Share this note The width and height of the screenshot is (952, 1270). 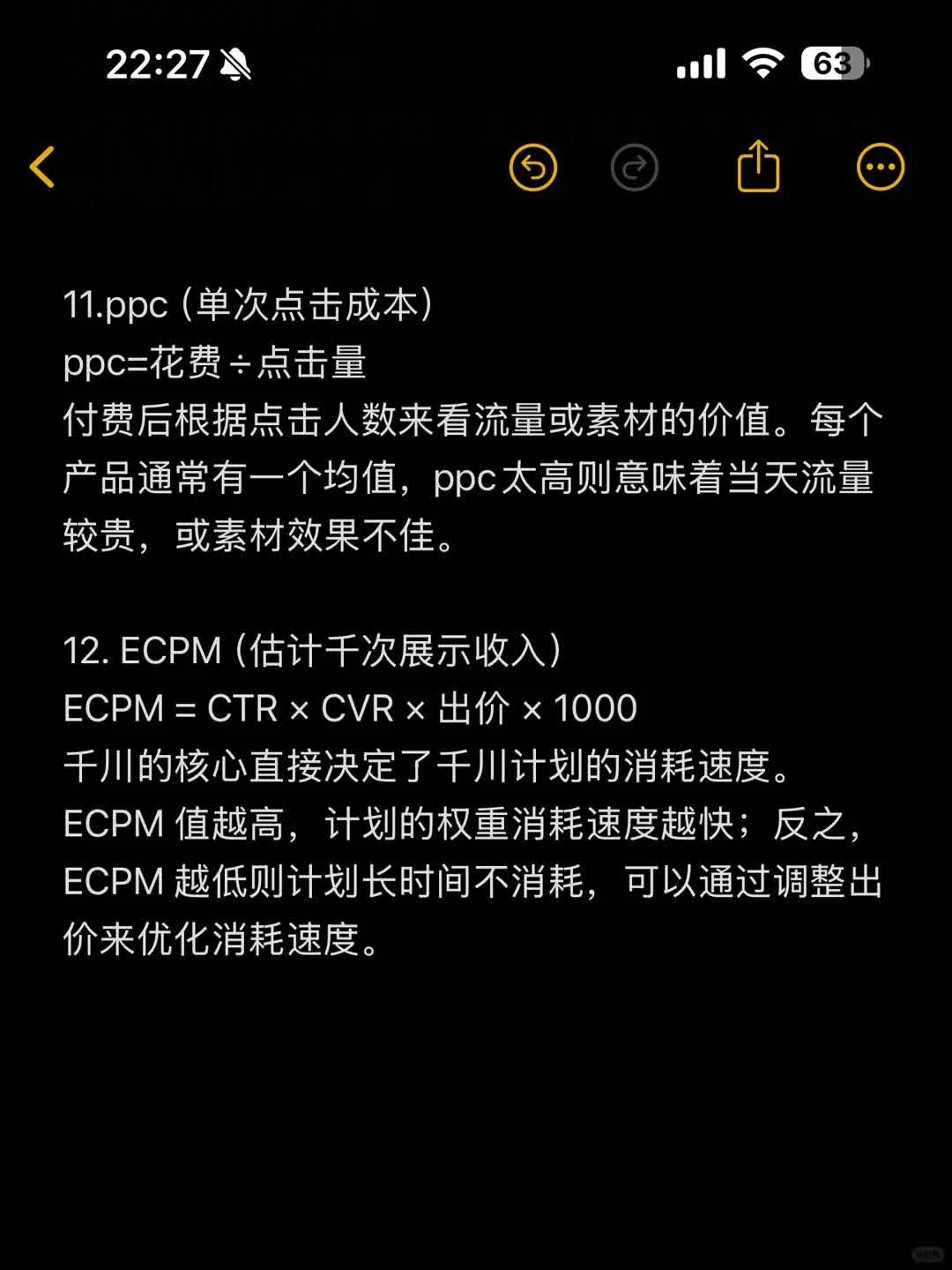(758, 167)
